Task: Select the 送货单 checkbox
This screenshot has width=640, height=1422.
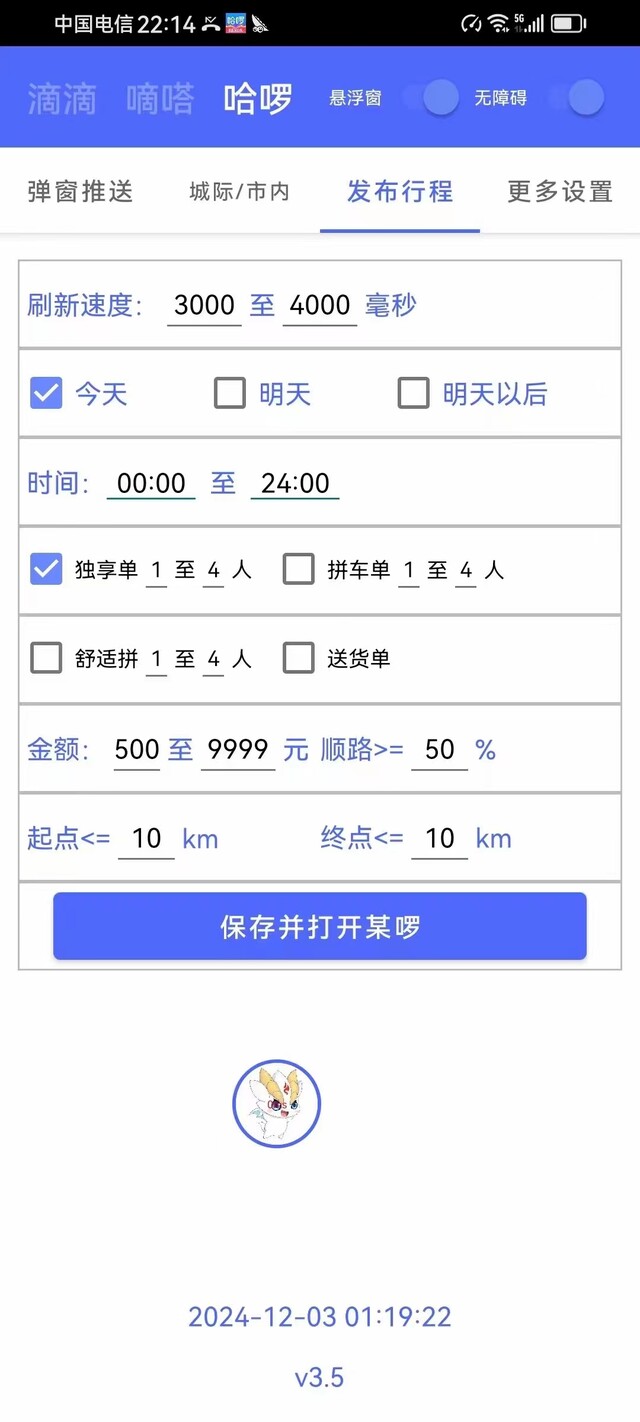Action: [299, 658]
